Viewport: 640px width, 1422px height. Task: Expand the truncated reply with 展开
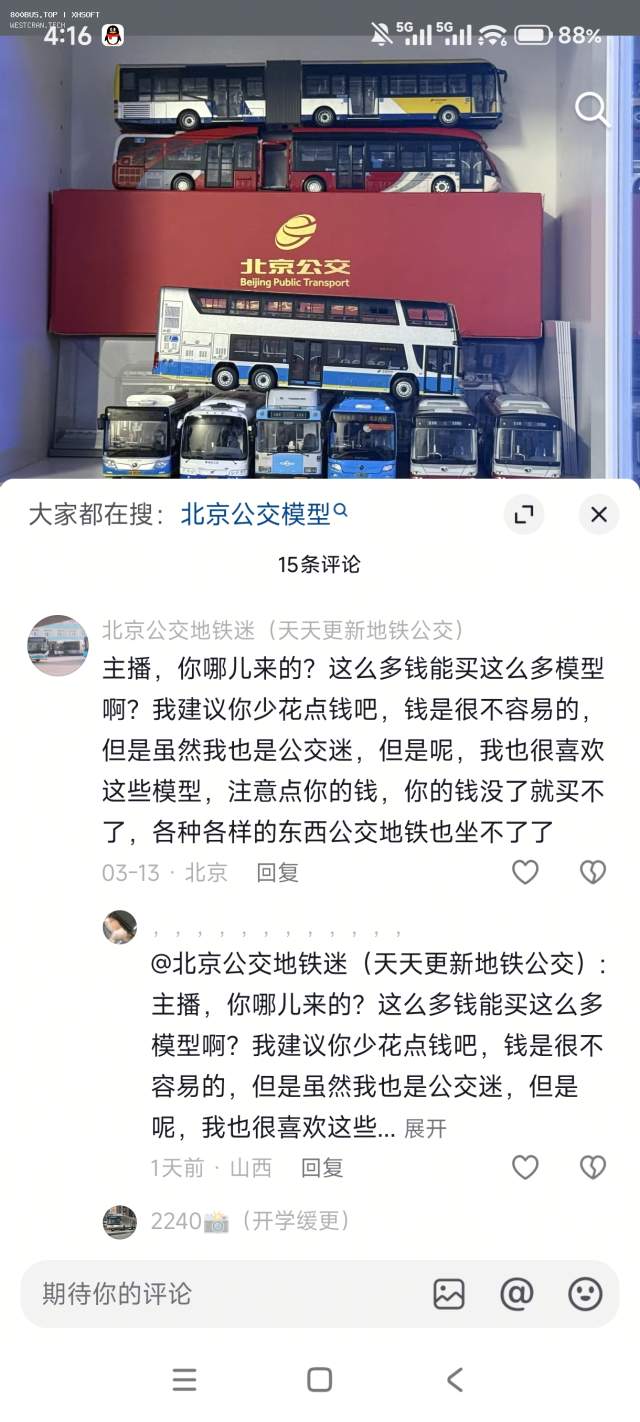click(x=425, y=1129)
